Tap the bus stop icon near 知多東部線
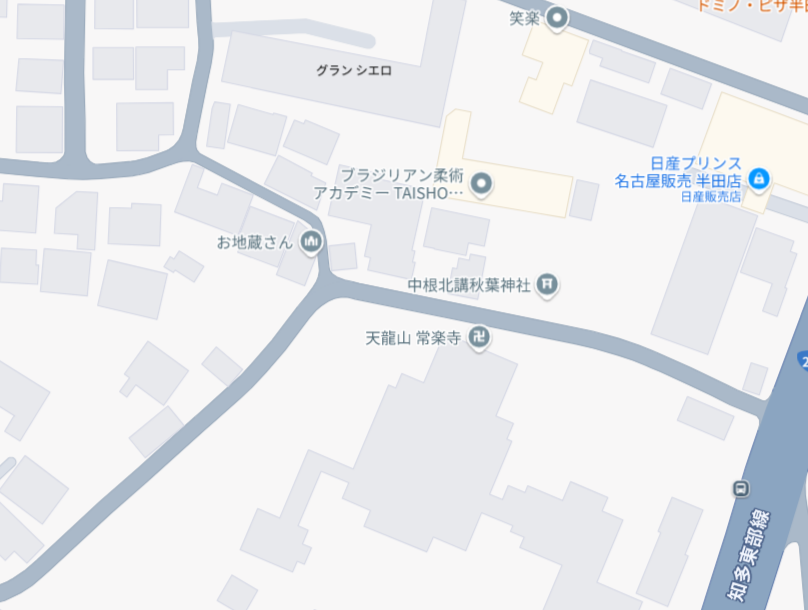 click(x=740, y=488)
